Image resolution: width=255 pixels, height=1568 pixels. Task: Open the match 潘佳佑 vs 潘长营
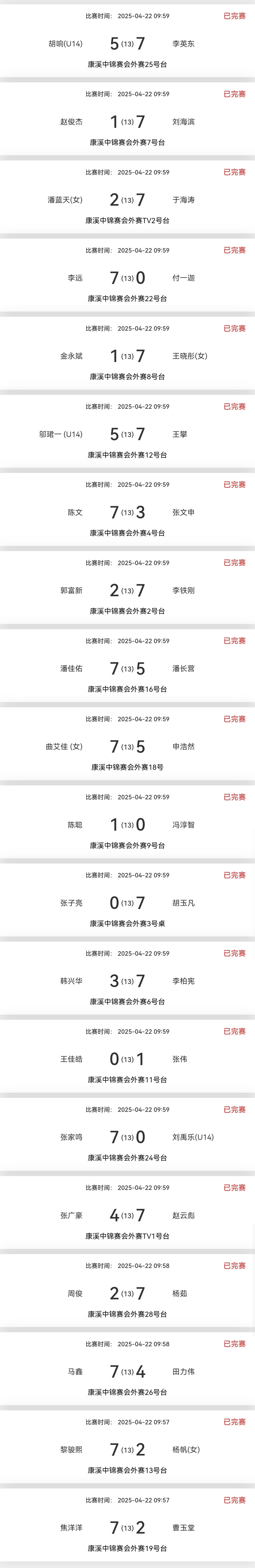point(127,668)
